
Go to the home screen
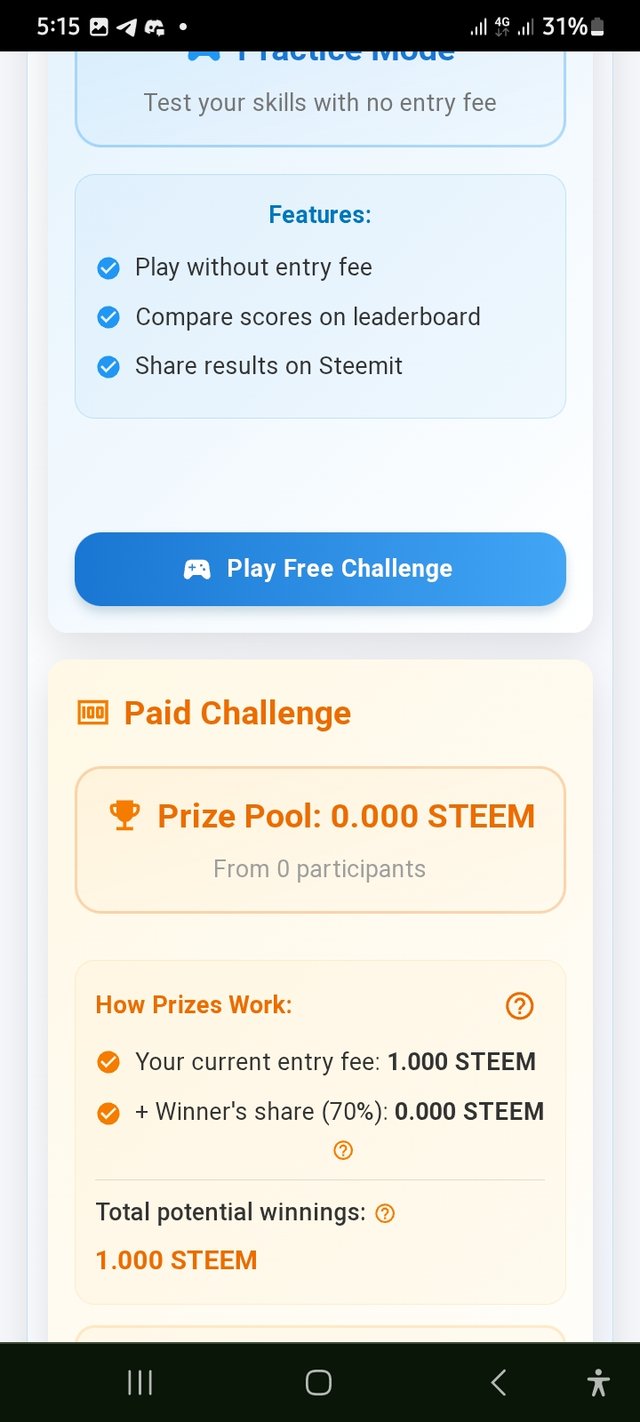[x=318, y=1382]
